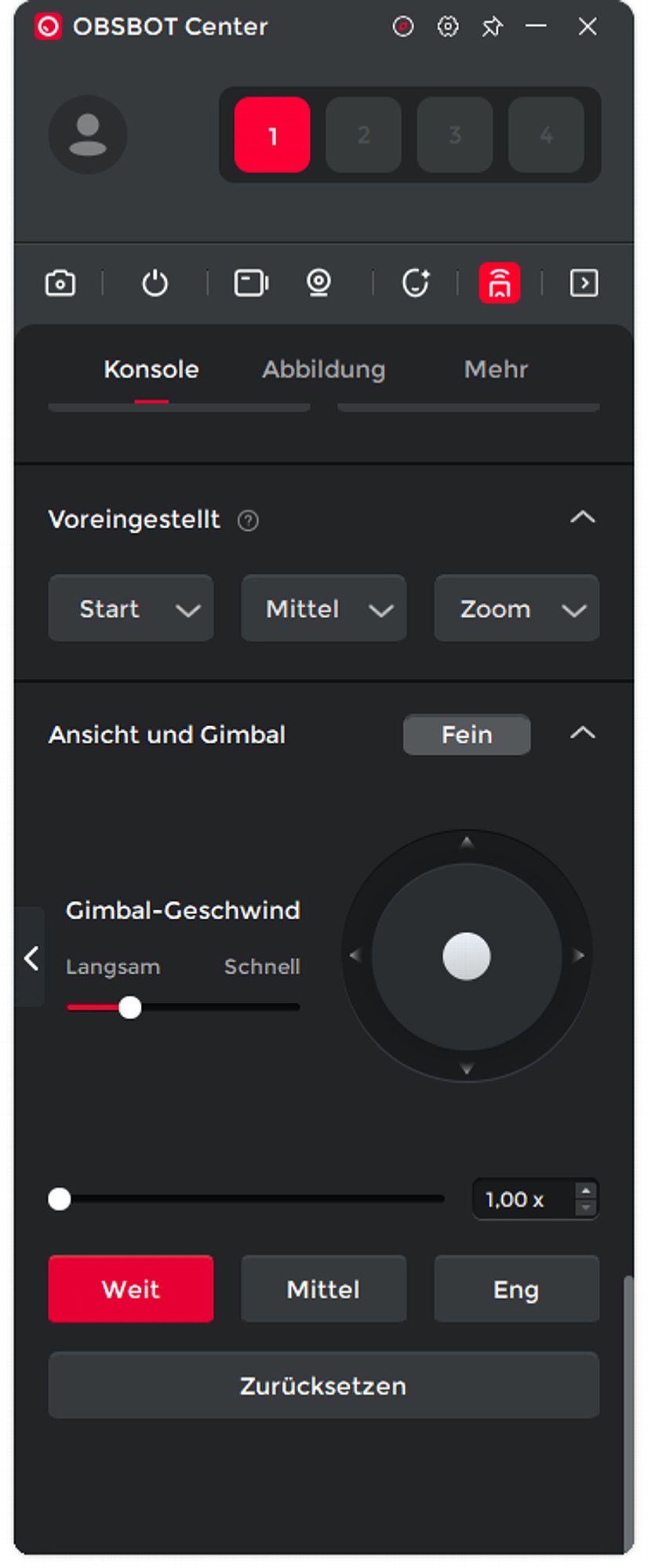Viewport: 648px width, 1568px height.
Task: Tap the gimbal up arrow
Action: click(x=467, y=843)
